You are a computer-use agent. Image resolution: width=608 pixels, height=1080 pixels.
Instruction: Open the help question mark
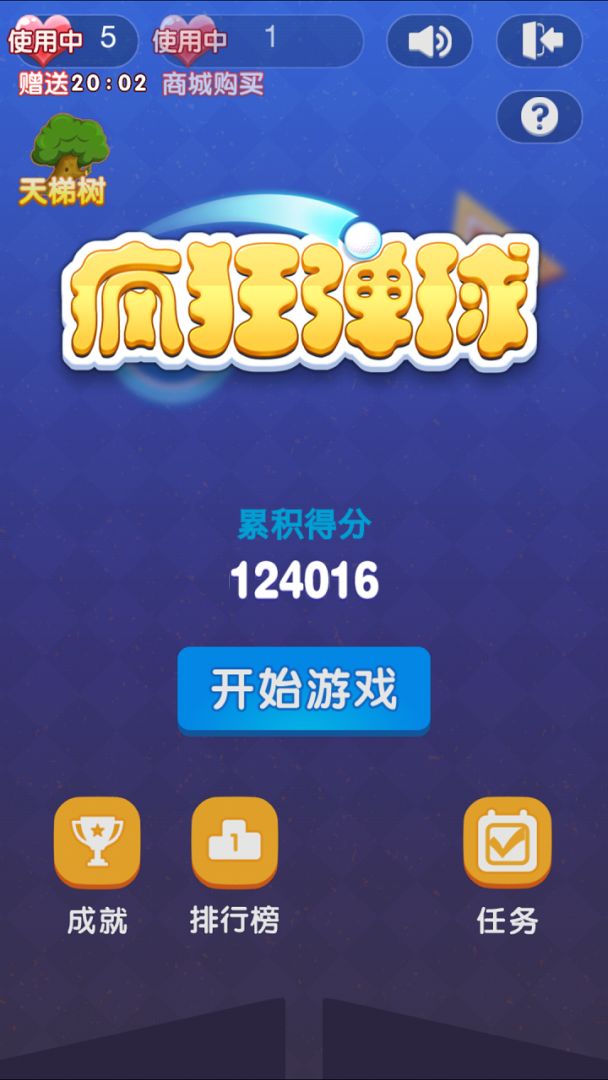[539, 117]
